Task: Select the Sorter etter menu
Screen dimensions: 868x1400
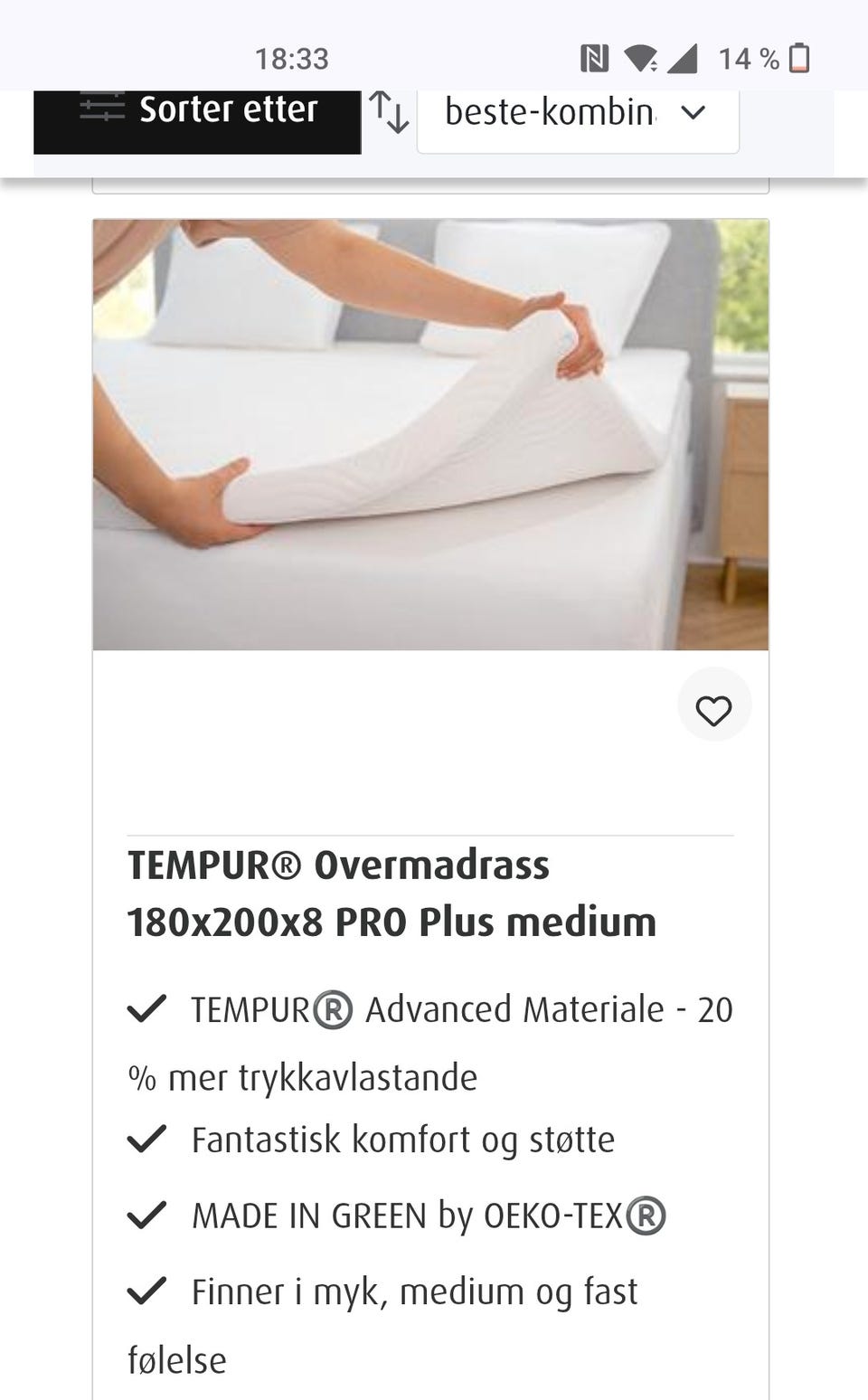Action: 228,110
